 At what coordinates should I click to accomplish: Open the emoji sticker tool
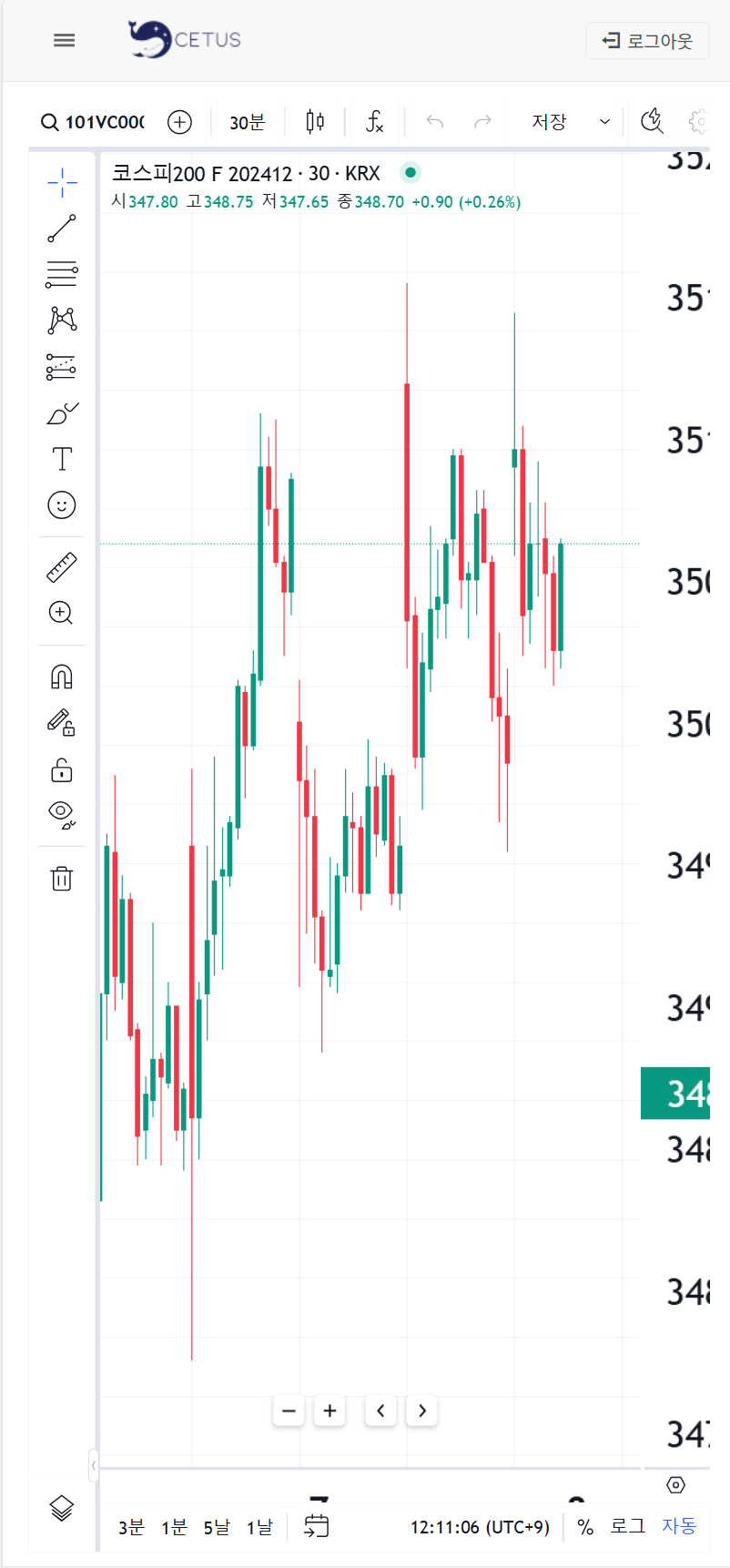point(62,504)
